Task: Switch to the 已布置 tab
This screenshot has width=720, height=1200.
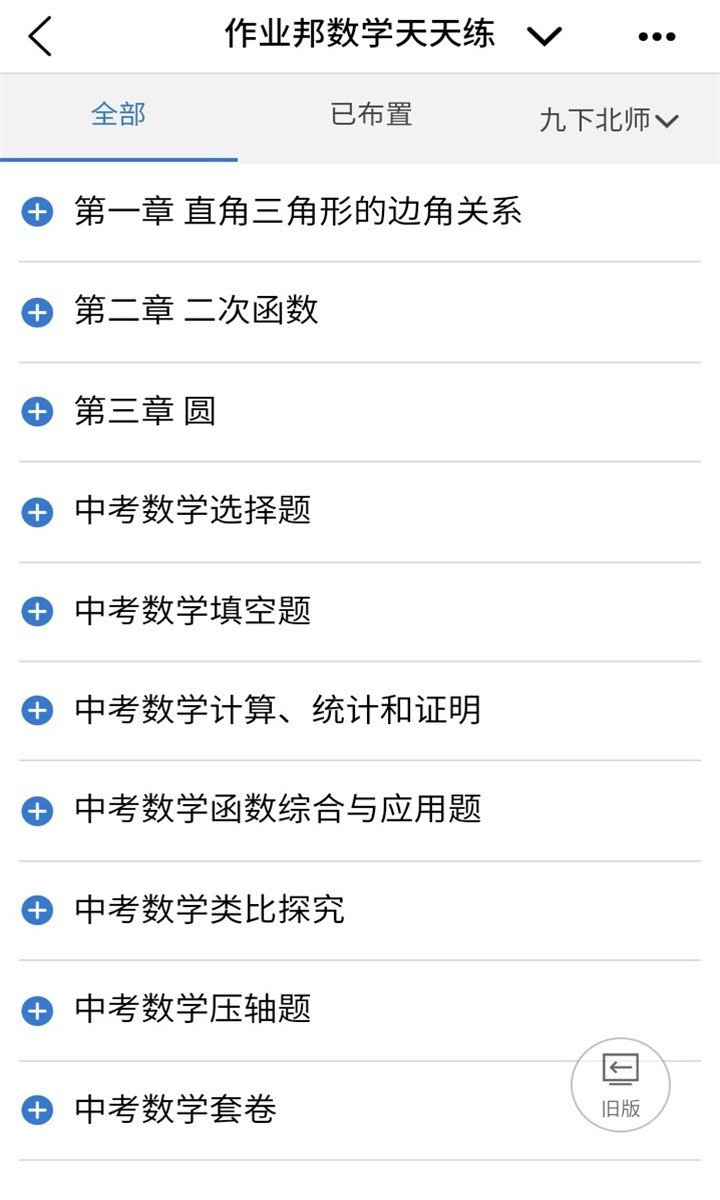Action: [369, 114]
